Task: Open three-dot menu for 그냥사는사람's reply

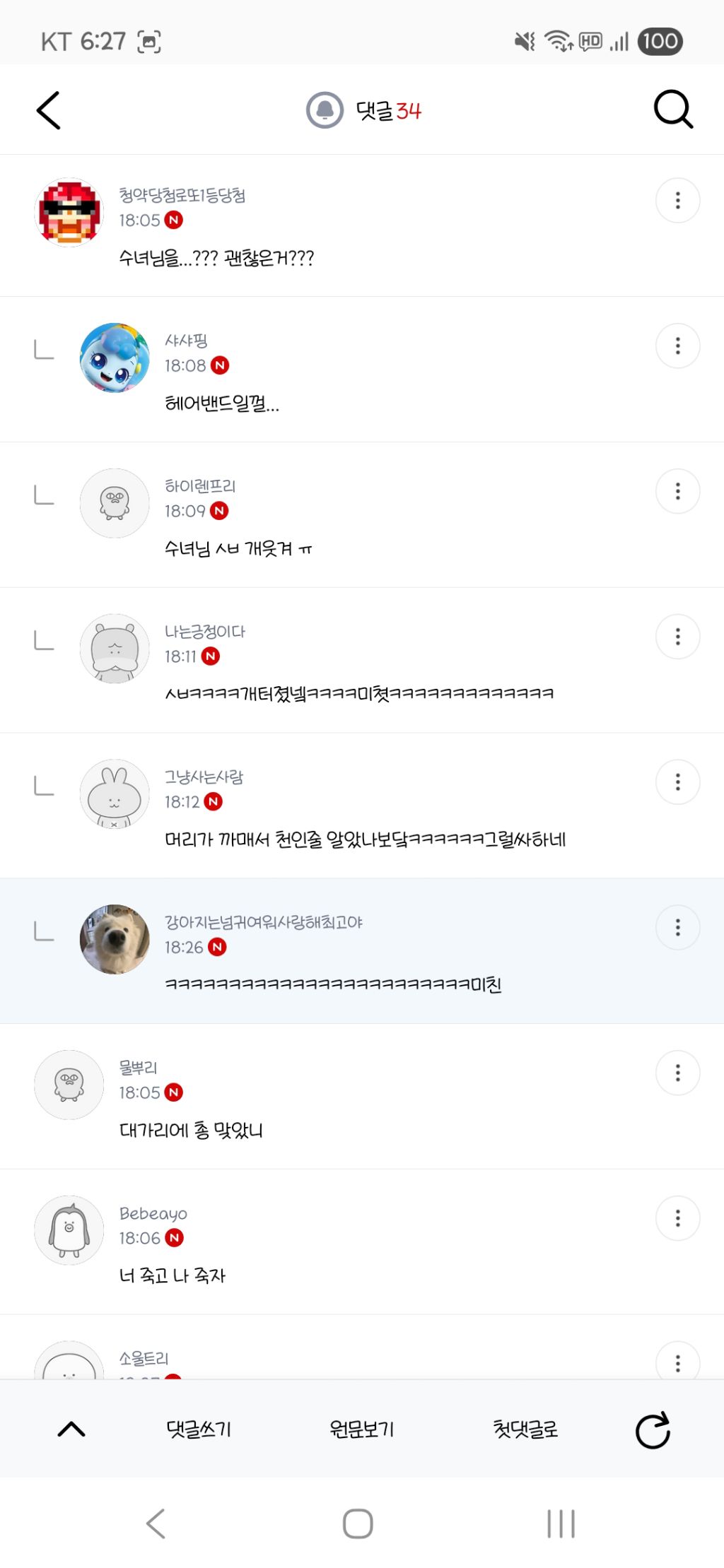Action: click(x=677, y=782)
